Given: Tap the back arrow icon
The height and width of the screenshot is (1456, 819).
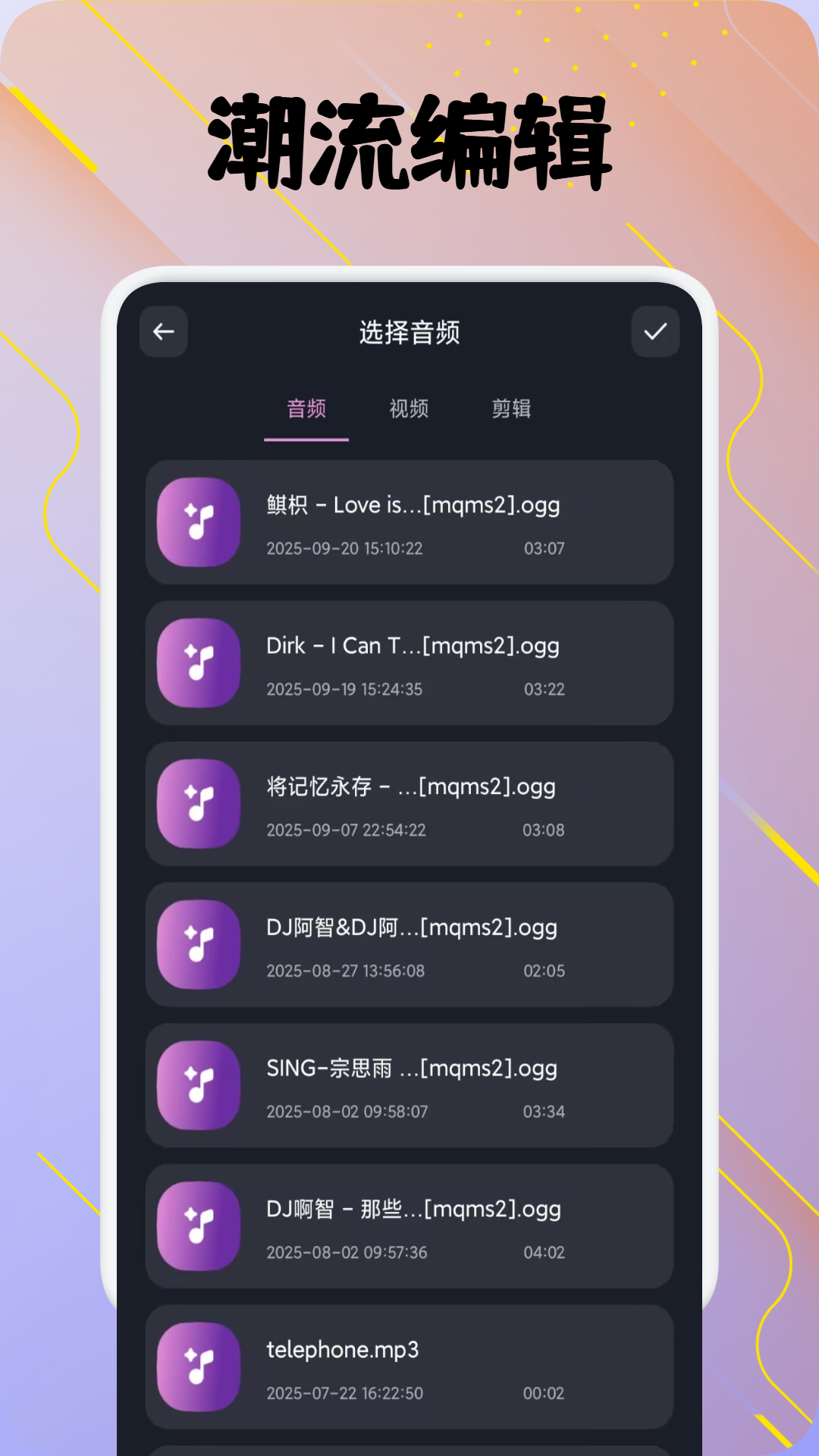Looking at the screenshot, I should tap(163, 331).
